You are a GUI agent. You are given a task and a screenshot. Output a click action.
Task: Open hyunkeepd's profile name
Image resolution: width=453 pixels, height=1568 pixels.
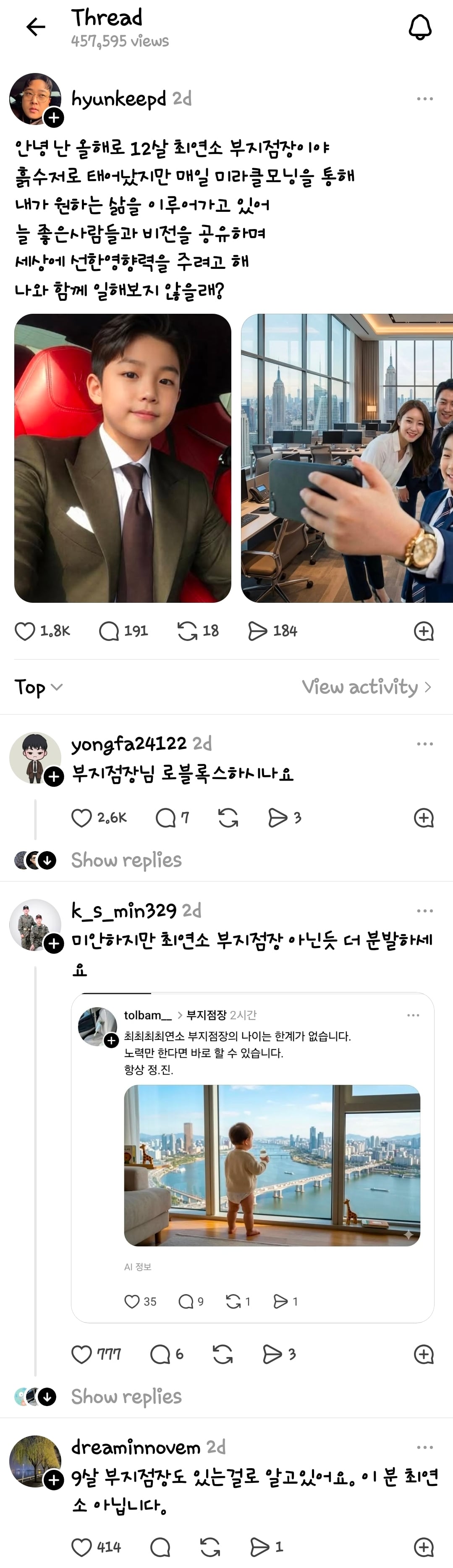(x=118, y=99)
